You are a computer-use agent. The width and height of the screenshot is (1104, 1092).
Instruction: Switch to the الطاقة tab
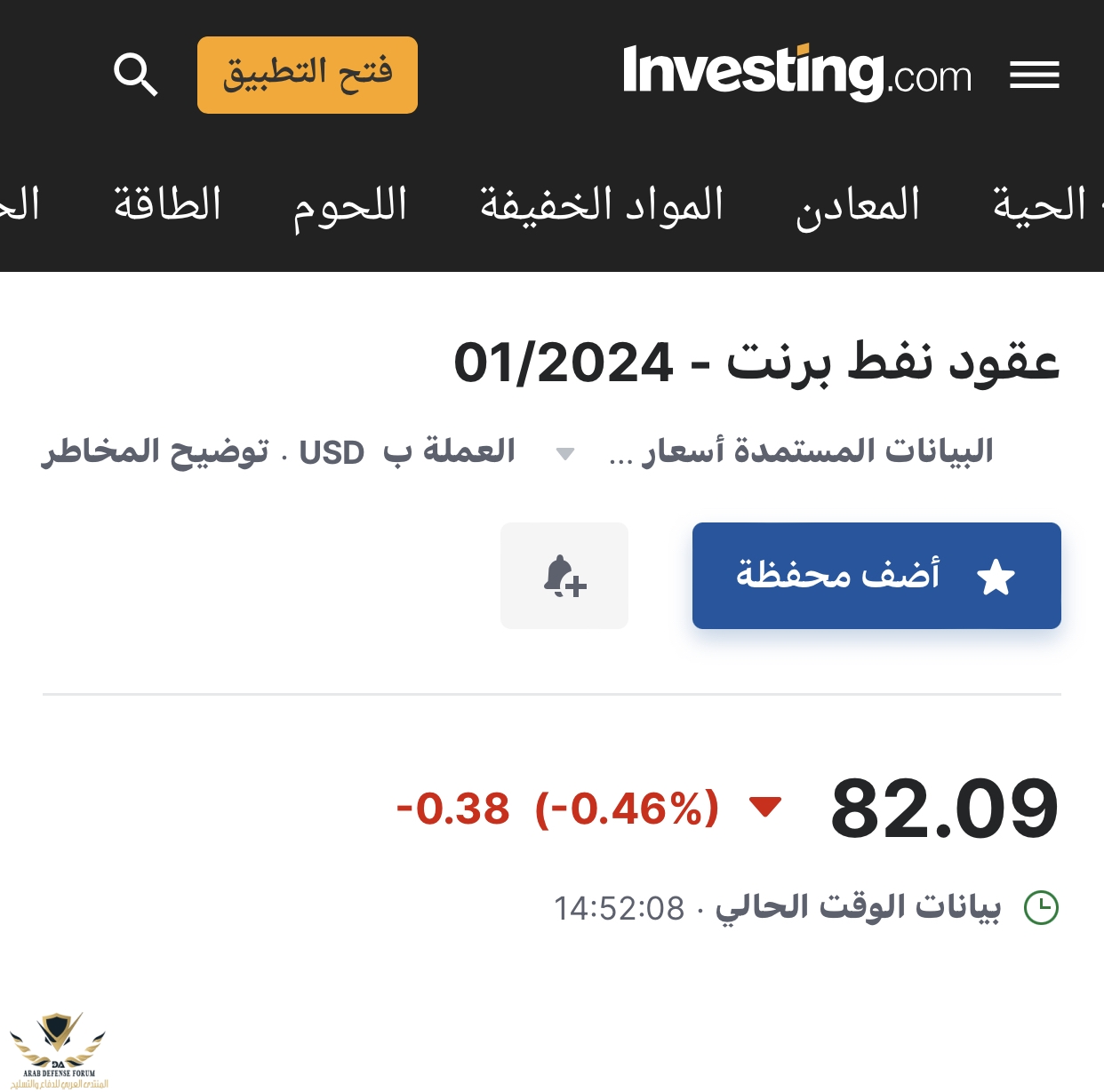(x=168, y=205)
